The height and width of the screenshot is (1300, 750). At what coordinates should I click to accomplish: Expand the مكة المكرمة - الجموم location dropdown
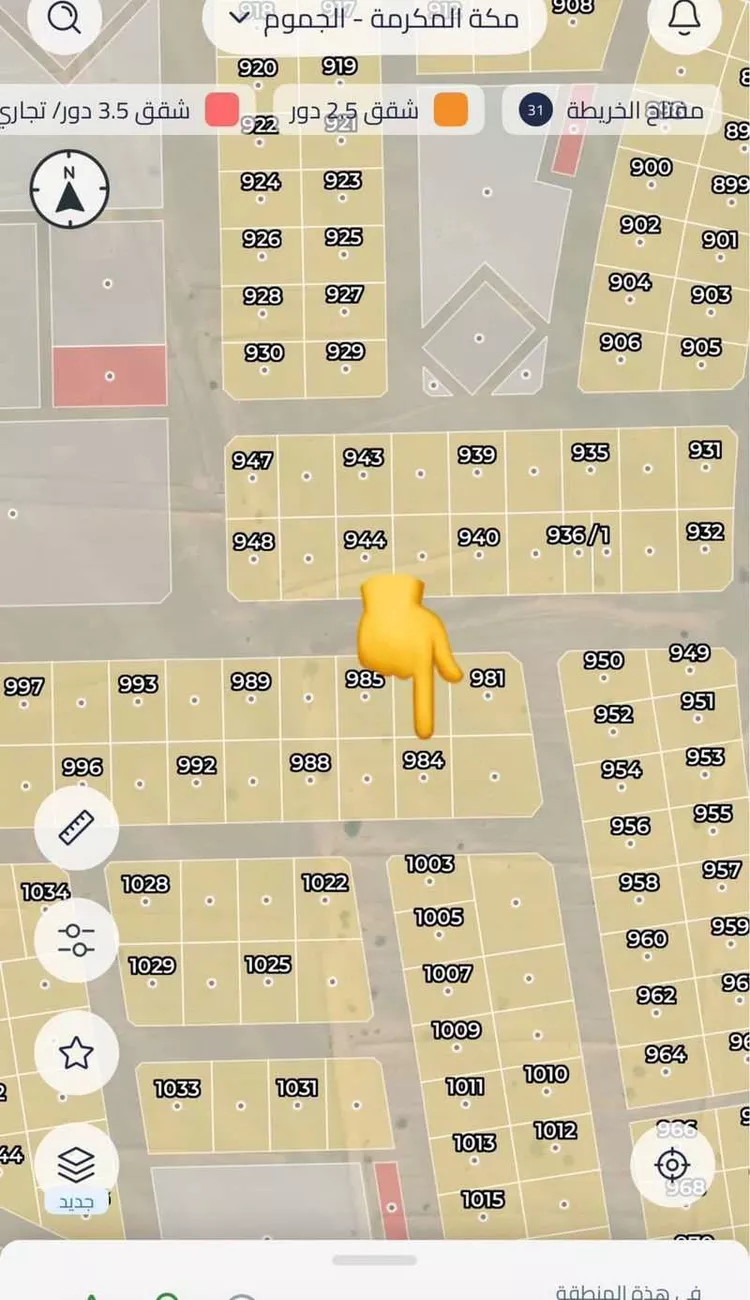point(375,18)
